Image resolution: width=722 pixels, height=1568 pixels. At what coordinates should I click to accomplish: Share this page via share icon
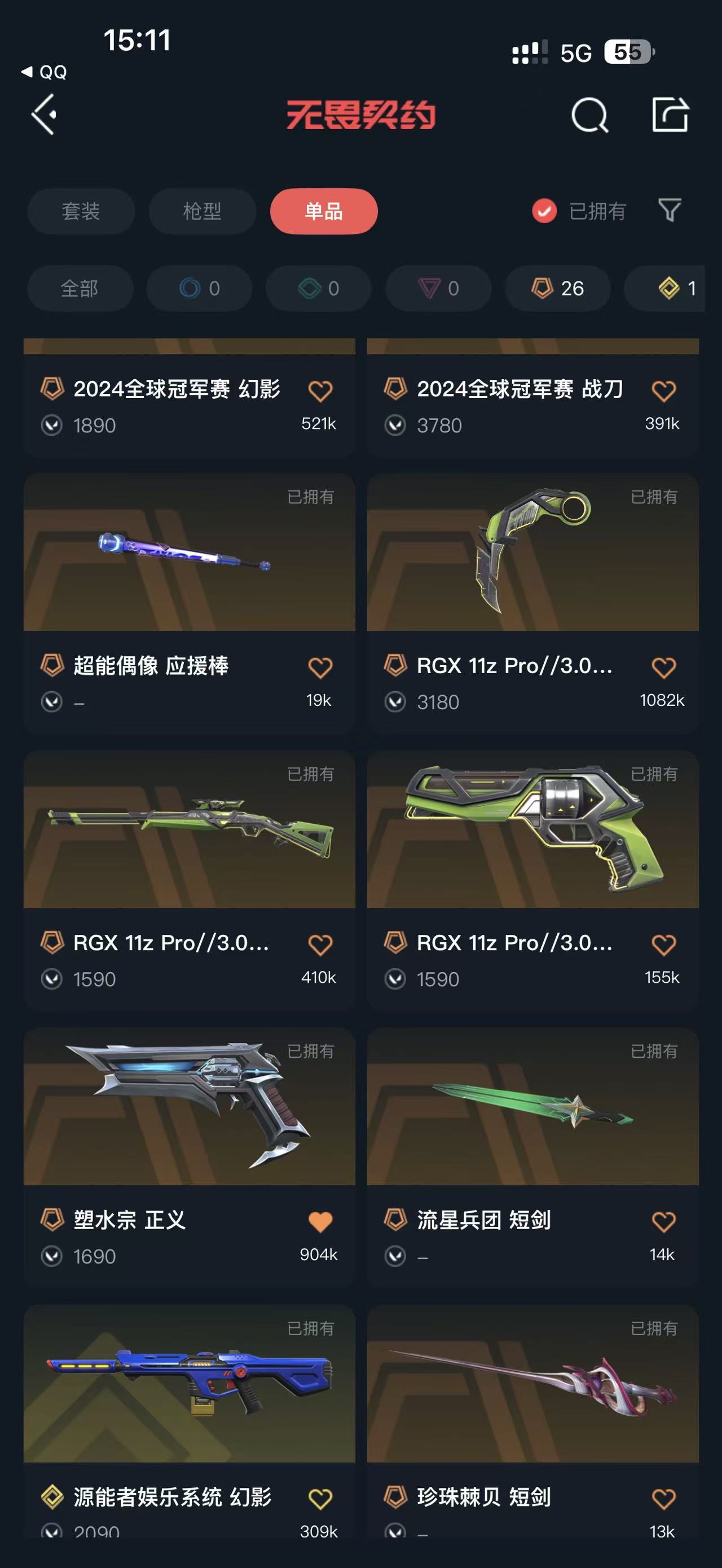coord(670,114)
